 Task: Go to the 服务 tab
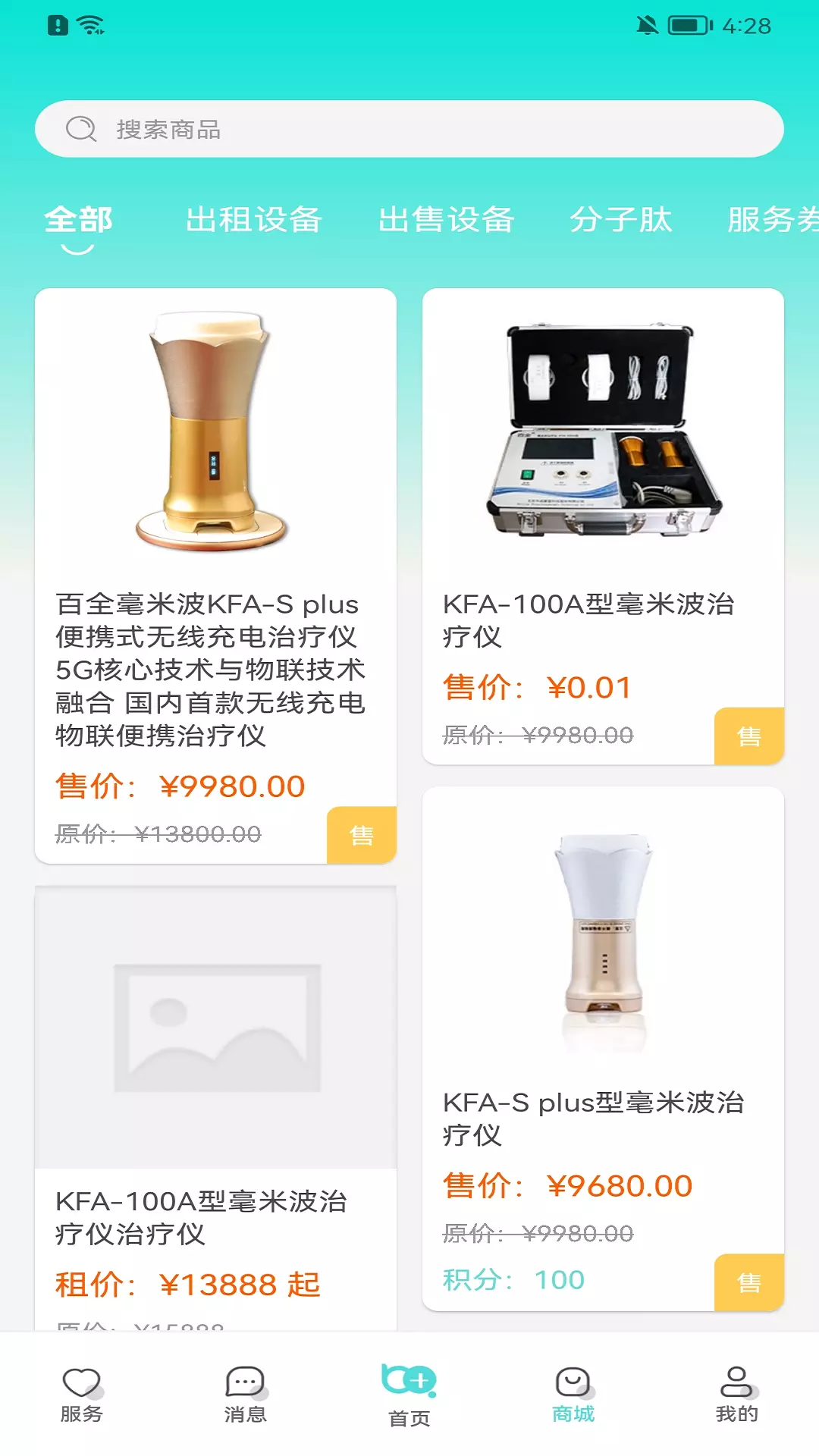pyautogui.click(x=82, y=1395)
